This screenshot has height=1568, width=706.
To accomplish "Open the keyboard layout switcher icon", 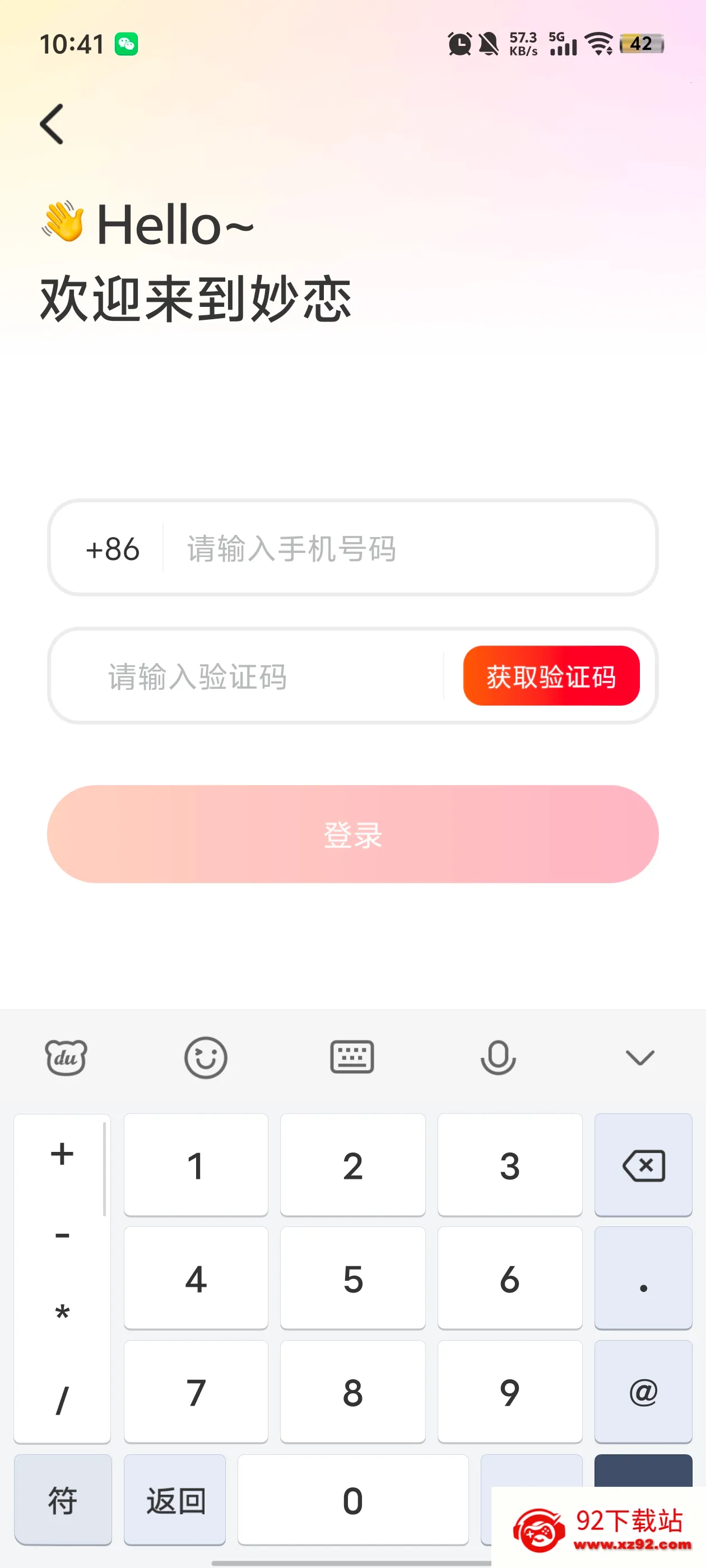I will (x=352, y=1057).
